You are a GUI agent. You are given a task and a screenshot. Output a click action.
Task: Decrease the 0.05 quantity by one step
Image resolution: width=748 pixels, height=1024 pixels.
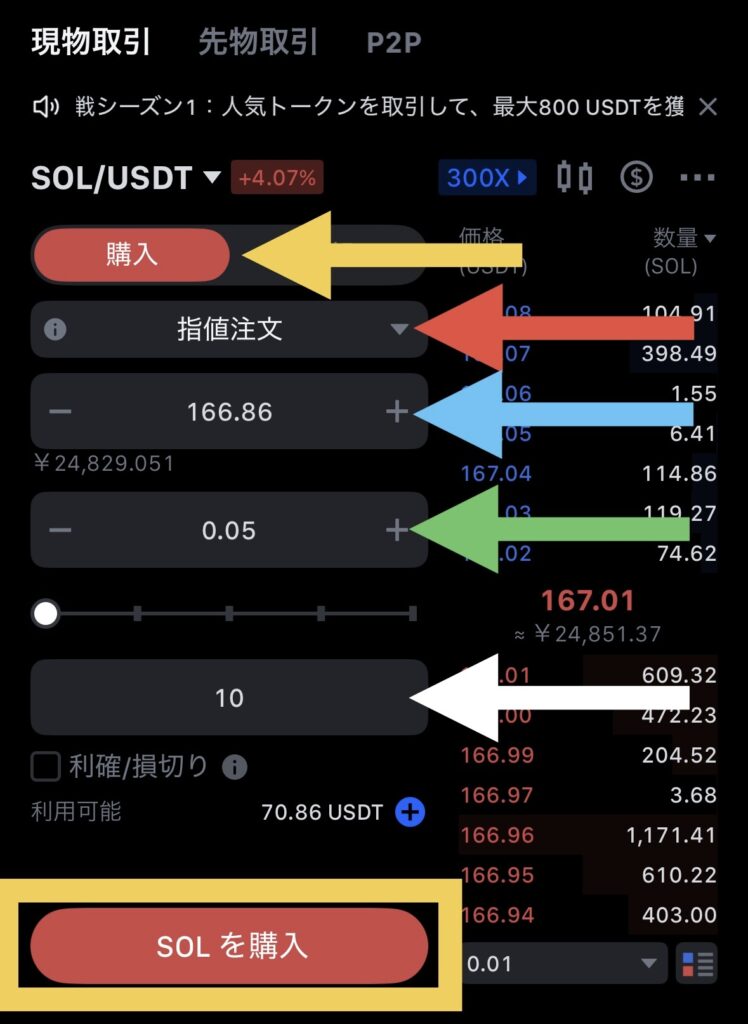(60, 530)
